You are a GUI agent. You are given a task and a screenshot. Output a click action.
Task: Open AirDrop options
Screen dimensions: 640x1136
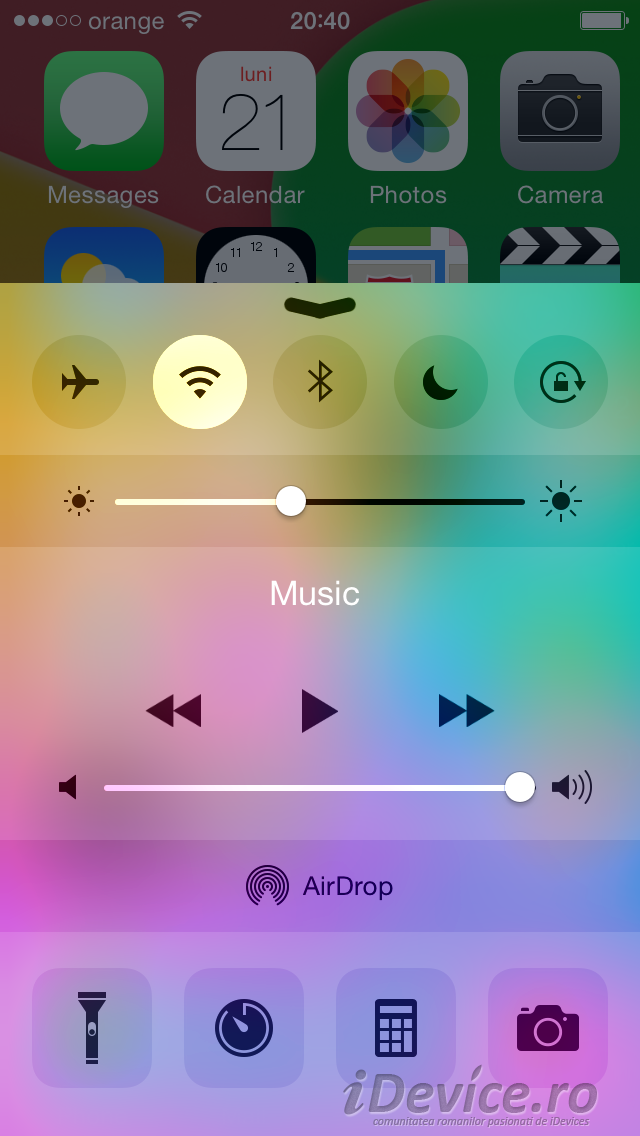(x=320, y=886)
